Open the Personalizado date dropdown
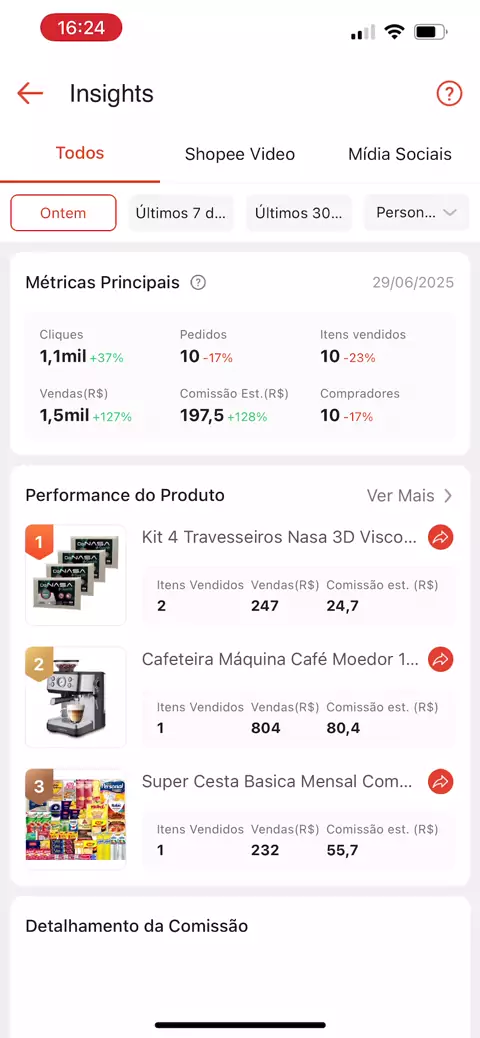480x1038 pixels. 416,212
